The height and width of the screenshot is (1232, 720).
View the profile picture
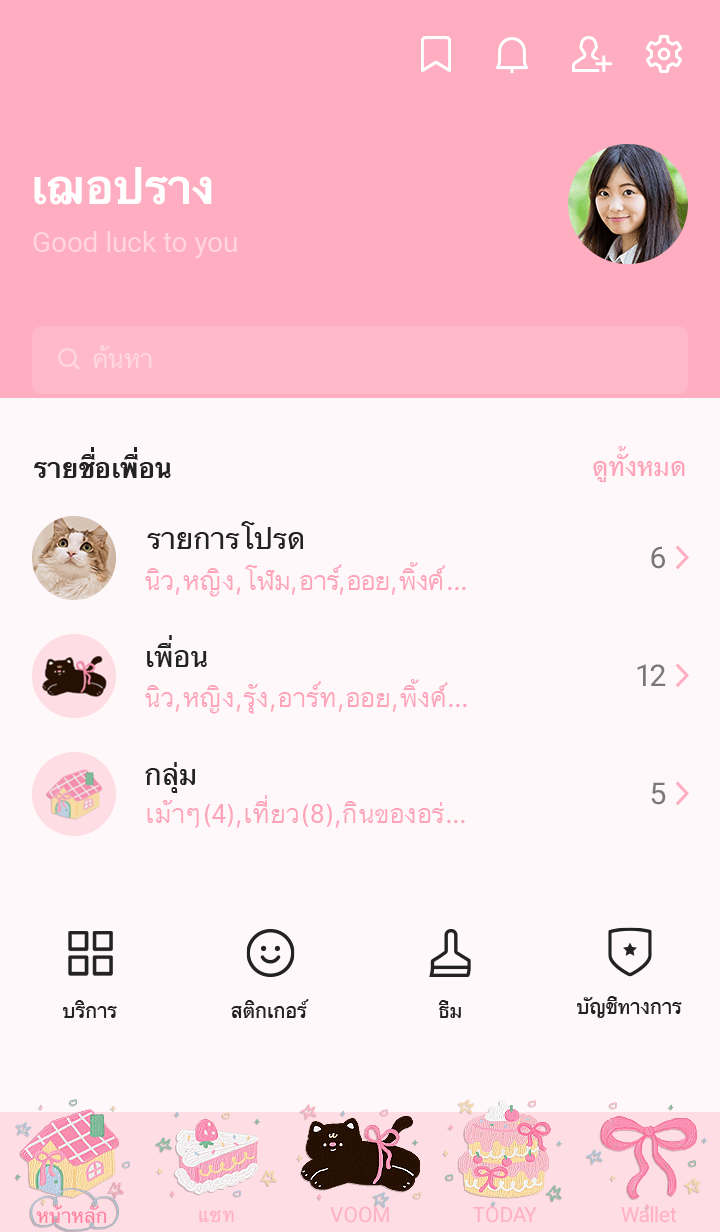click(x=628, y=204)
